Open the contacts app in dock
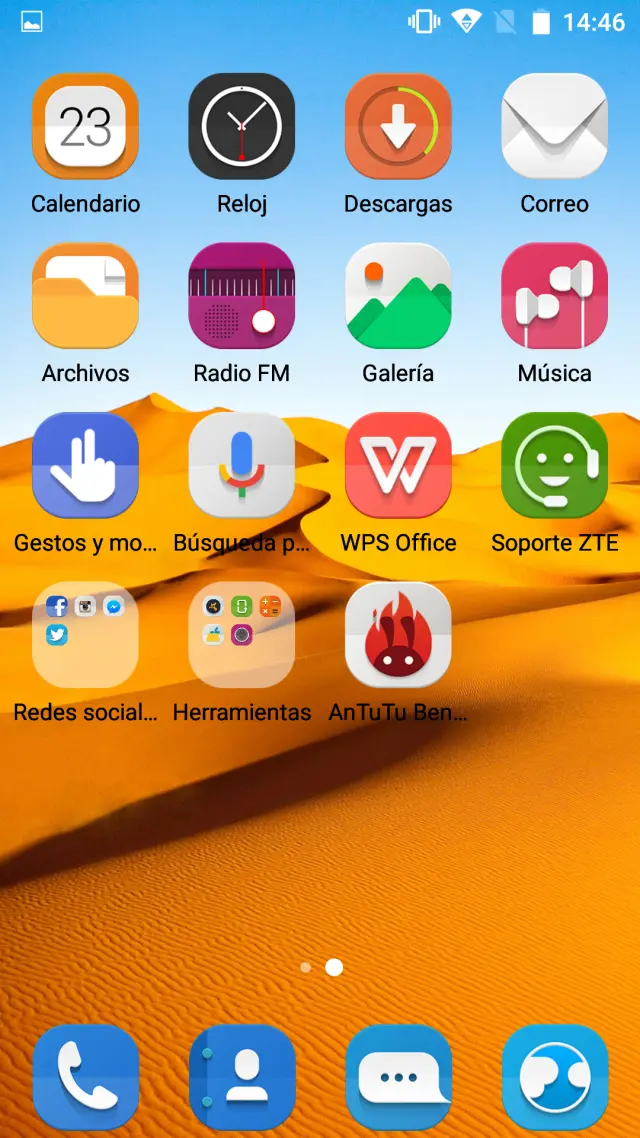This screenshot has width=640, height=1138. [241, 1077]
